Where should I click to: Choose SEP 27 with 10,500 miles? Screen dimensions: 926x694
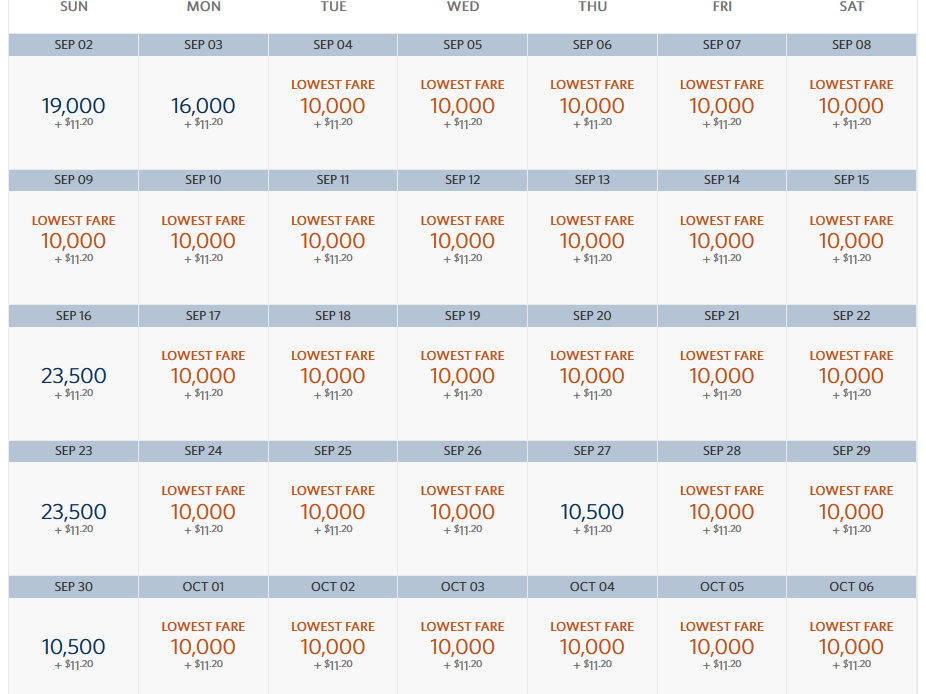592,512
